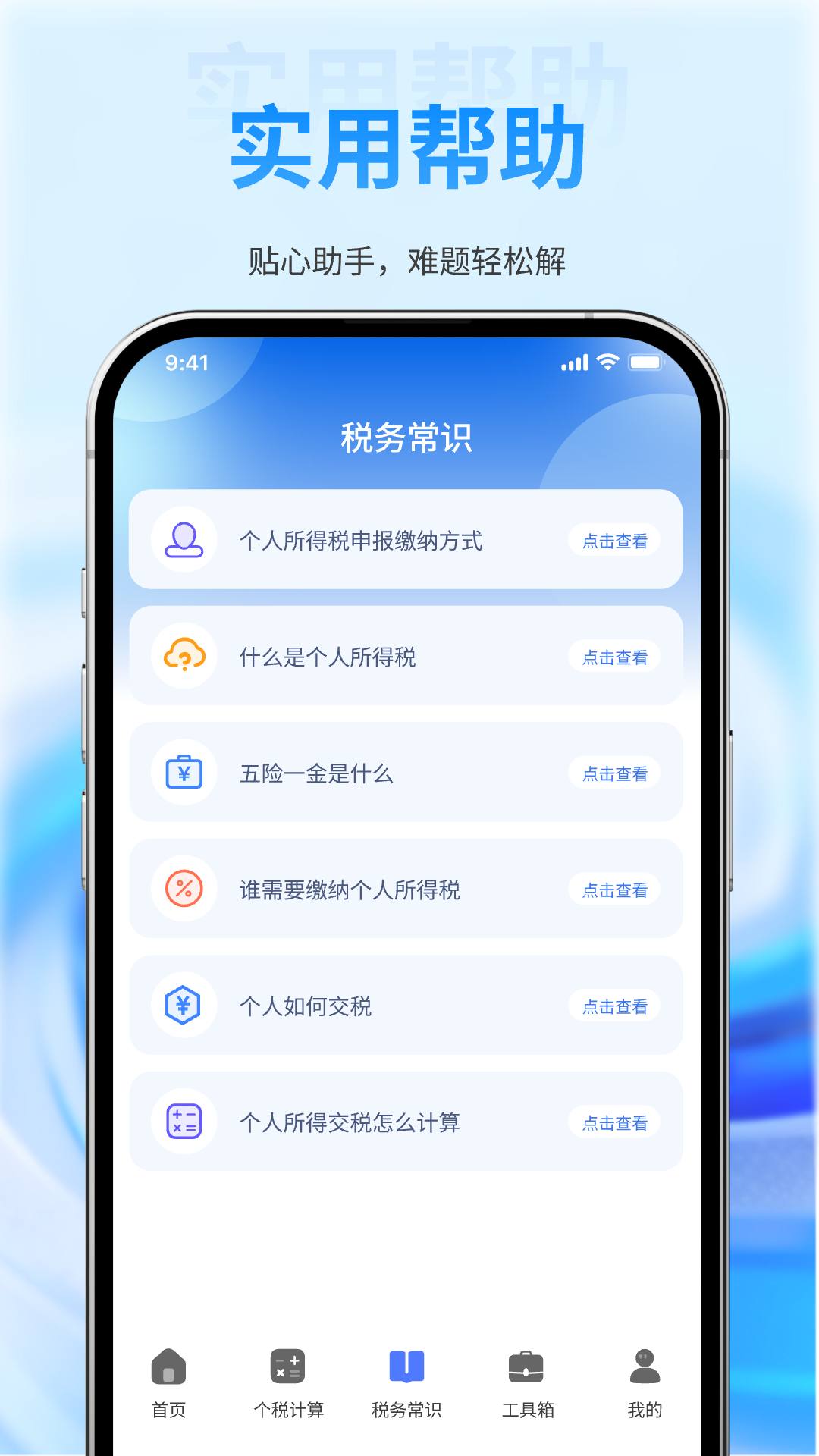Open the 个人所得交税怎么计算 card
The height and width of the screenshot is (1456, 819).
(x=407, y=1122)
